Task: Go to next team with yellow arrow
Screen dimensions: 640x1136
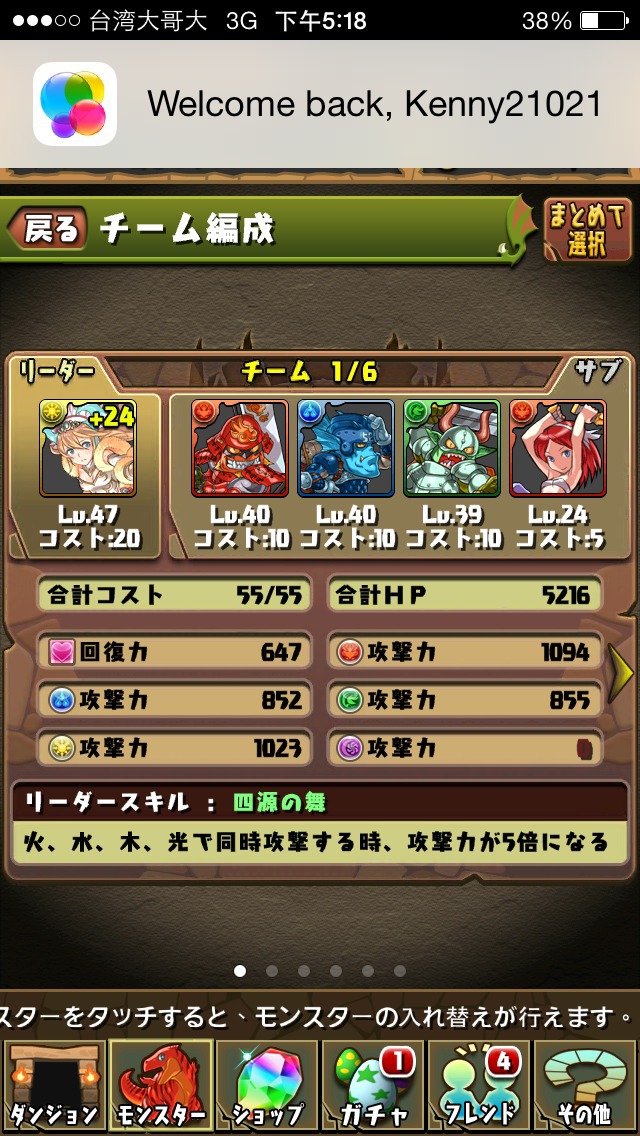Action: pos(620,673)
